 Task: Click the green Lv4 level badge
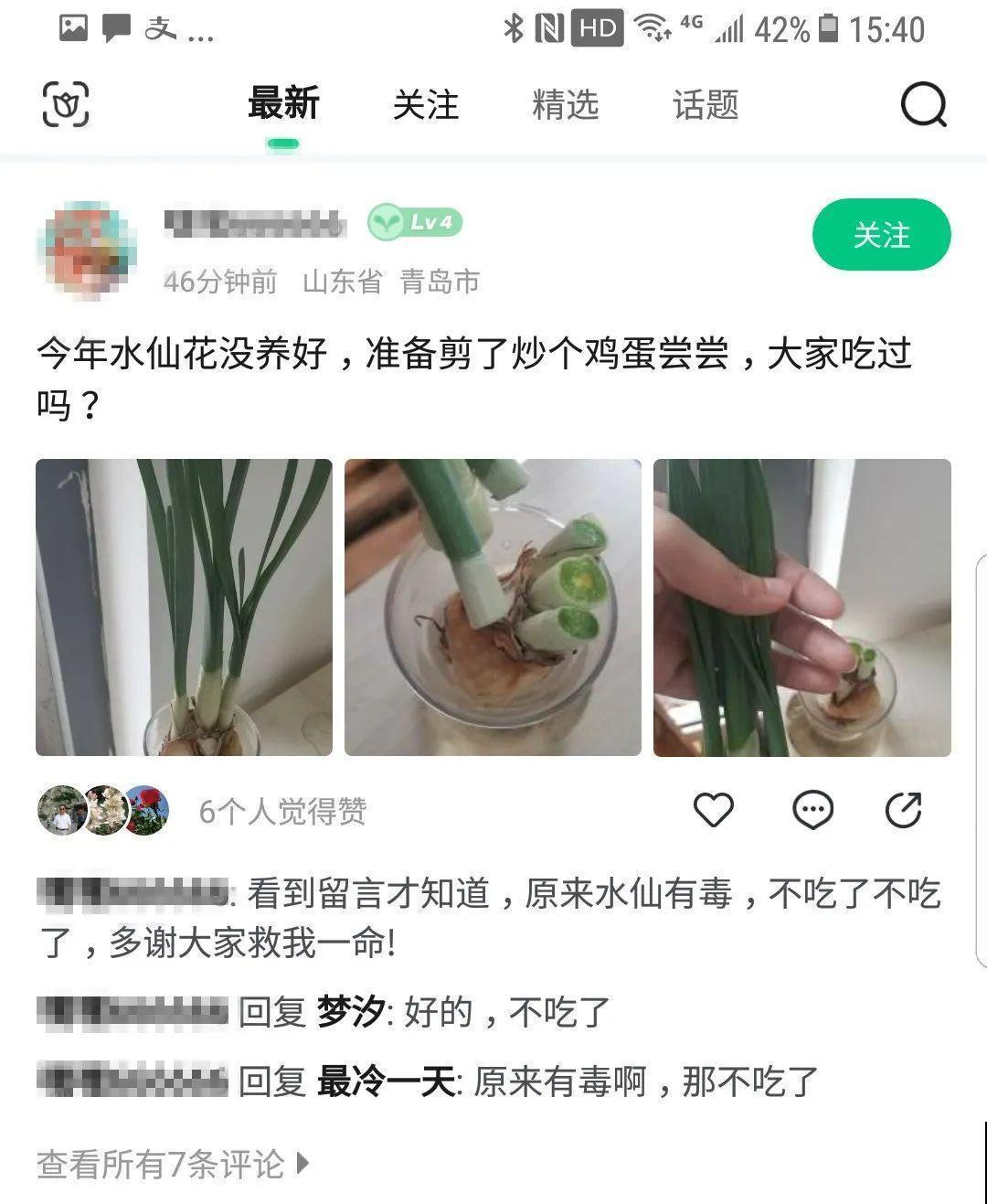(x=414, y=222)
